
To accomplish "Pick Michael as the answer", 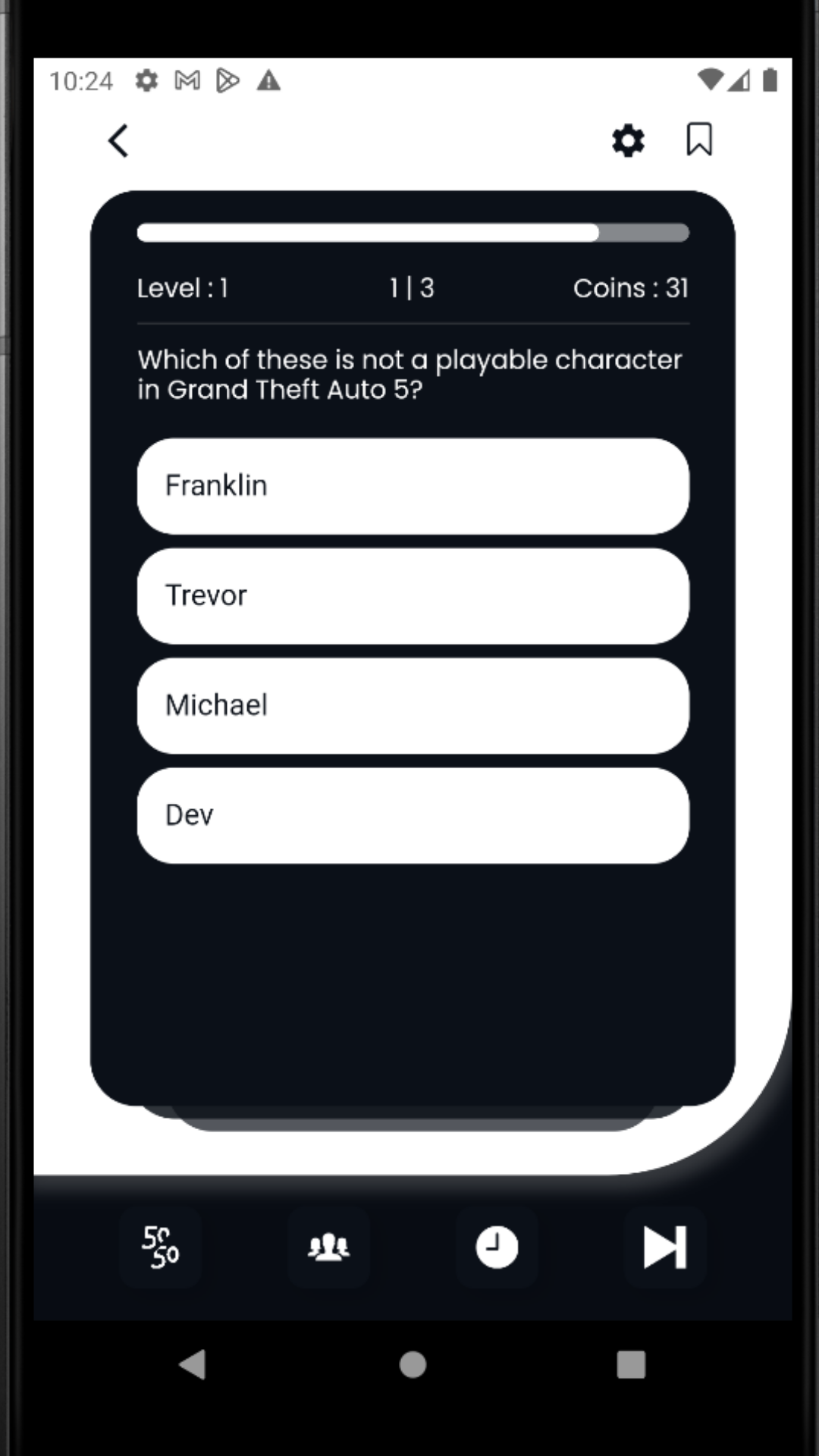I will 413,706.
